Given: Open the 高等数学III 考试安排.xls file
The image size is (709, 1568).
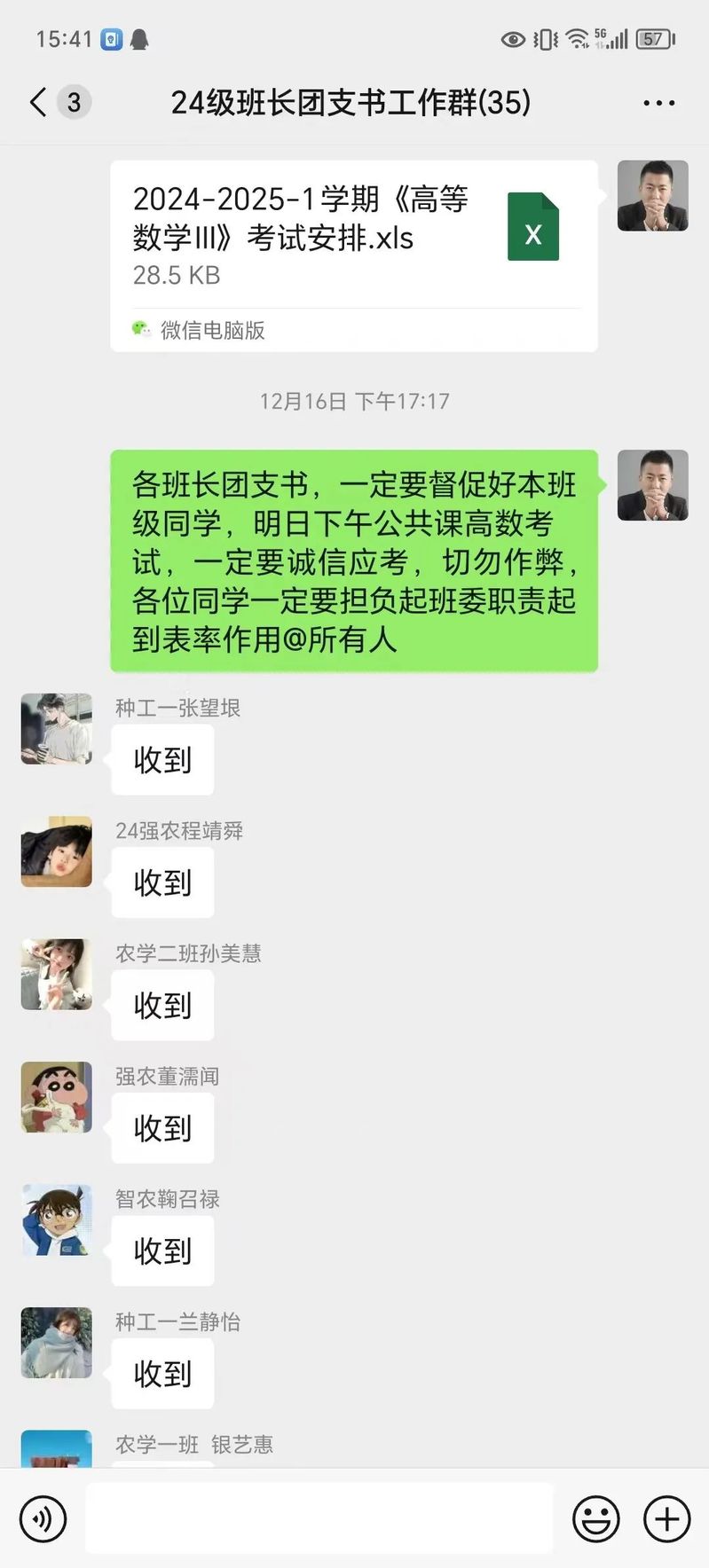Looking at the screenshot, I should pyautogui.click(x=353, y=236).
